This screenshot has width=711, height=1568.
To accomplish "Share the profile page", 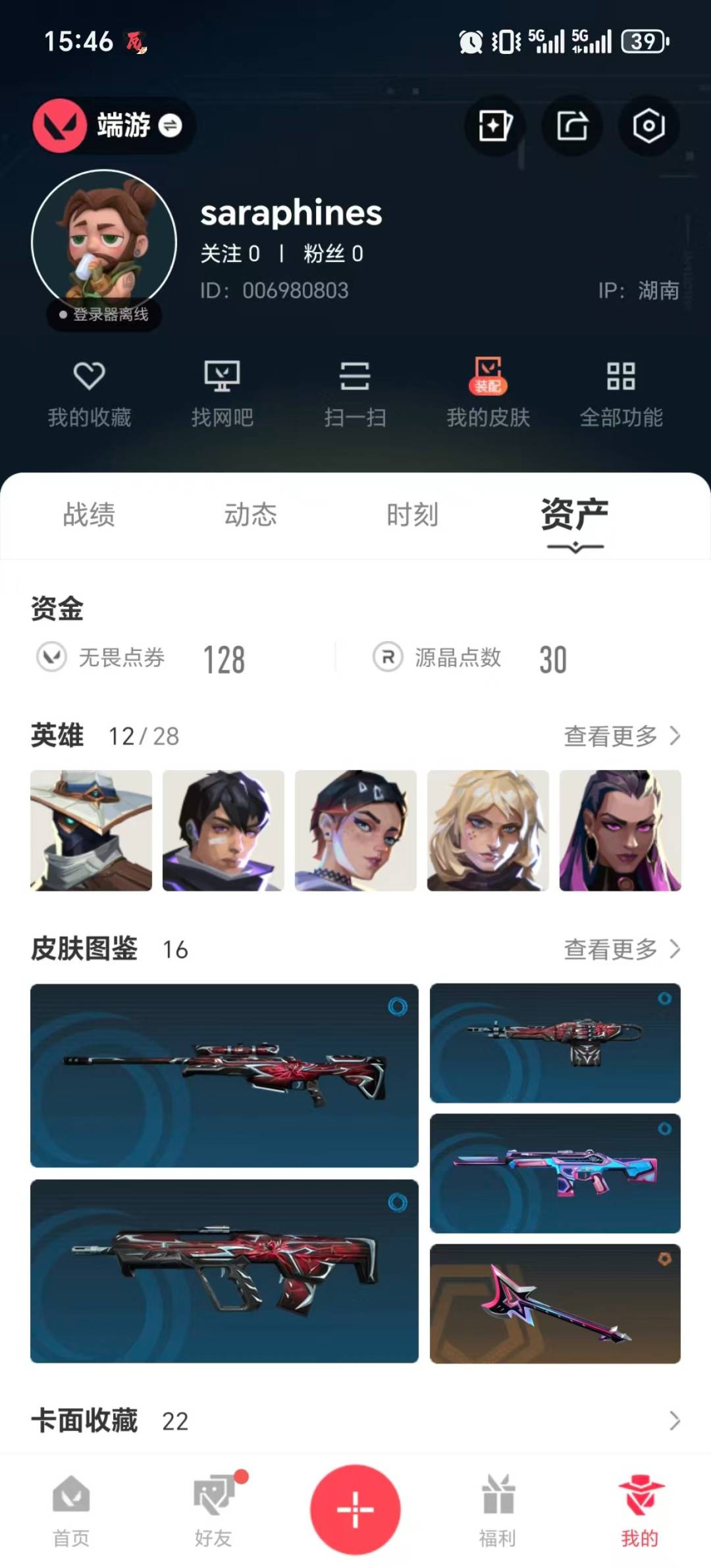I will coord(572,126).
